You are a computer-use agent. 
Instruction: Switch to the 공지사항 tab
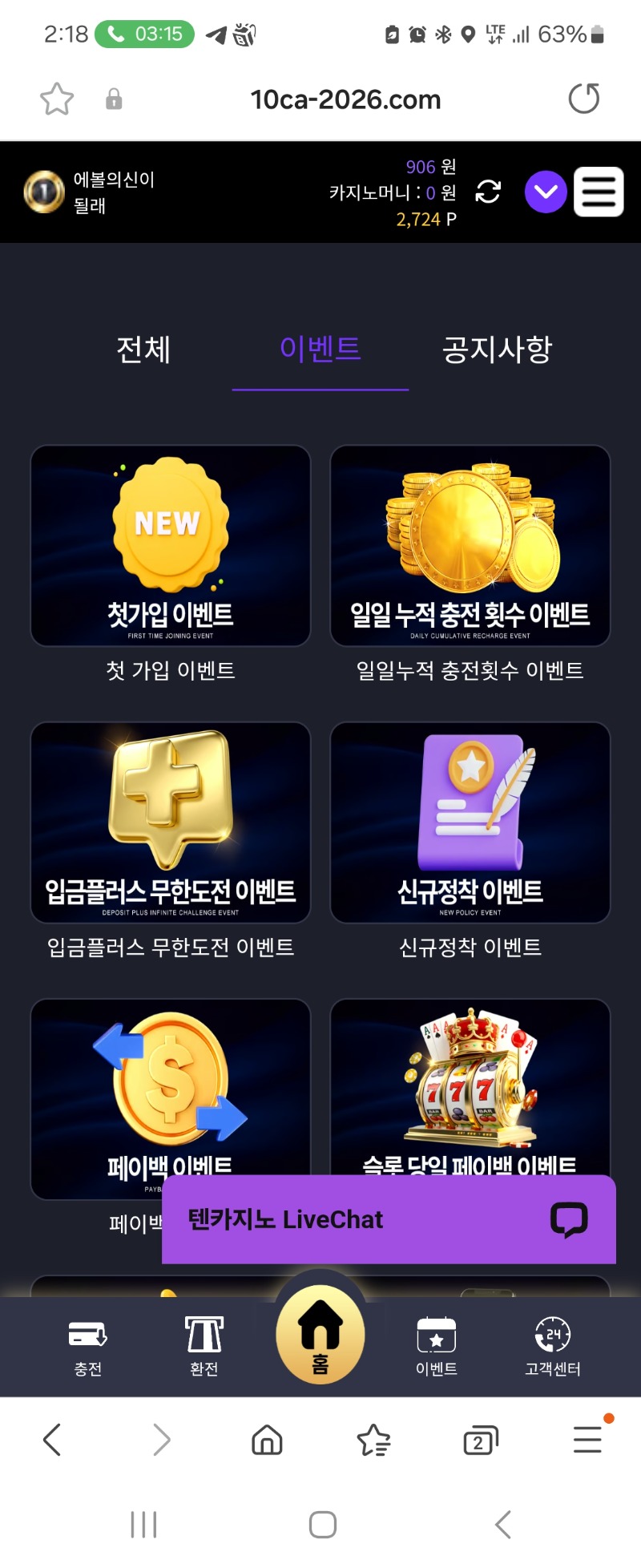(497, 350)
